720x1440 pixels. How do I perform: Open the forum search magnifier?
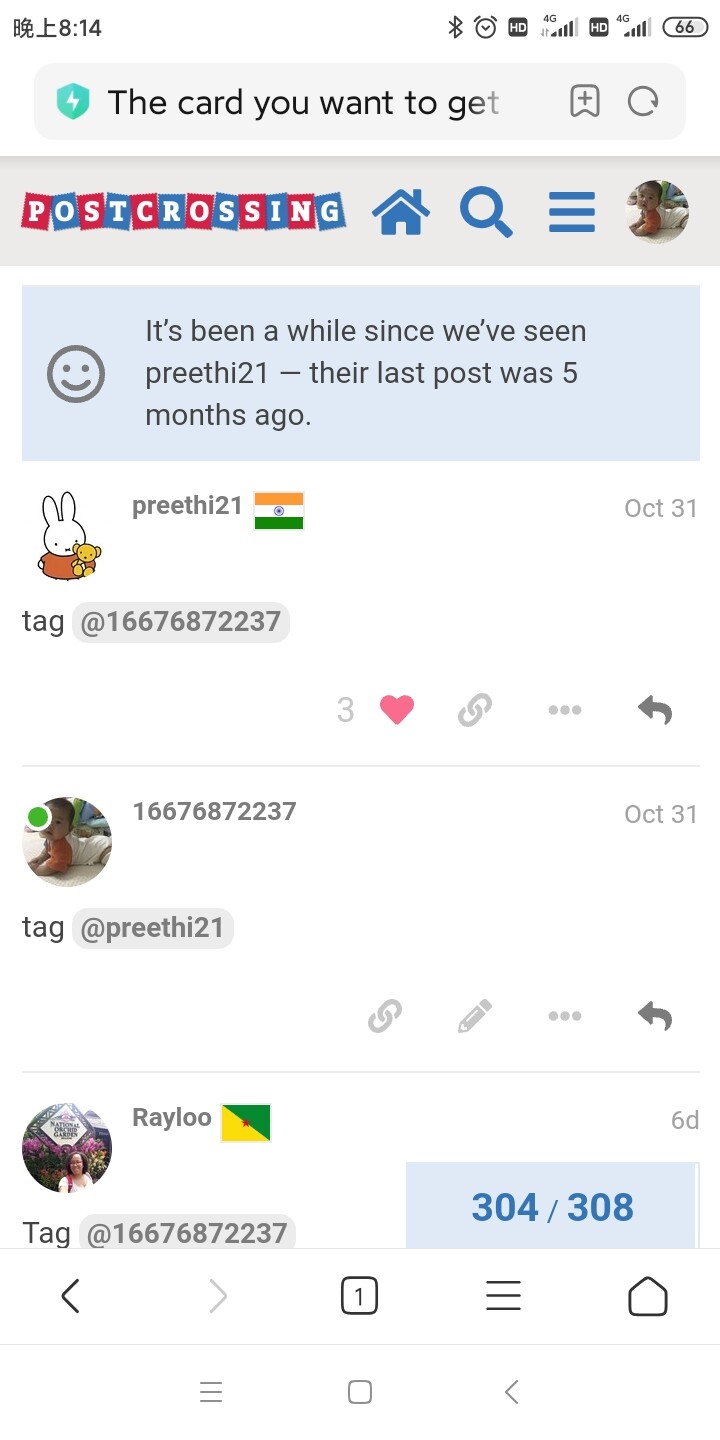[x=486, y=212]
